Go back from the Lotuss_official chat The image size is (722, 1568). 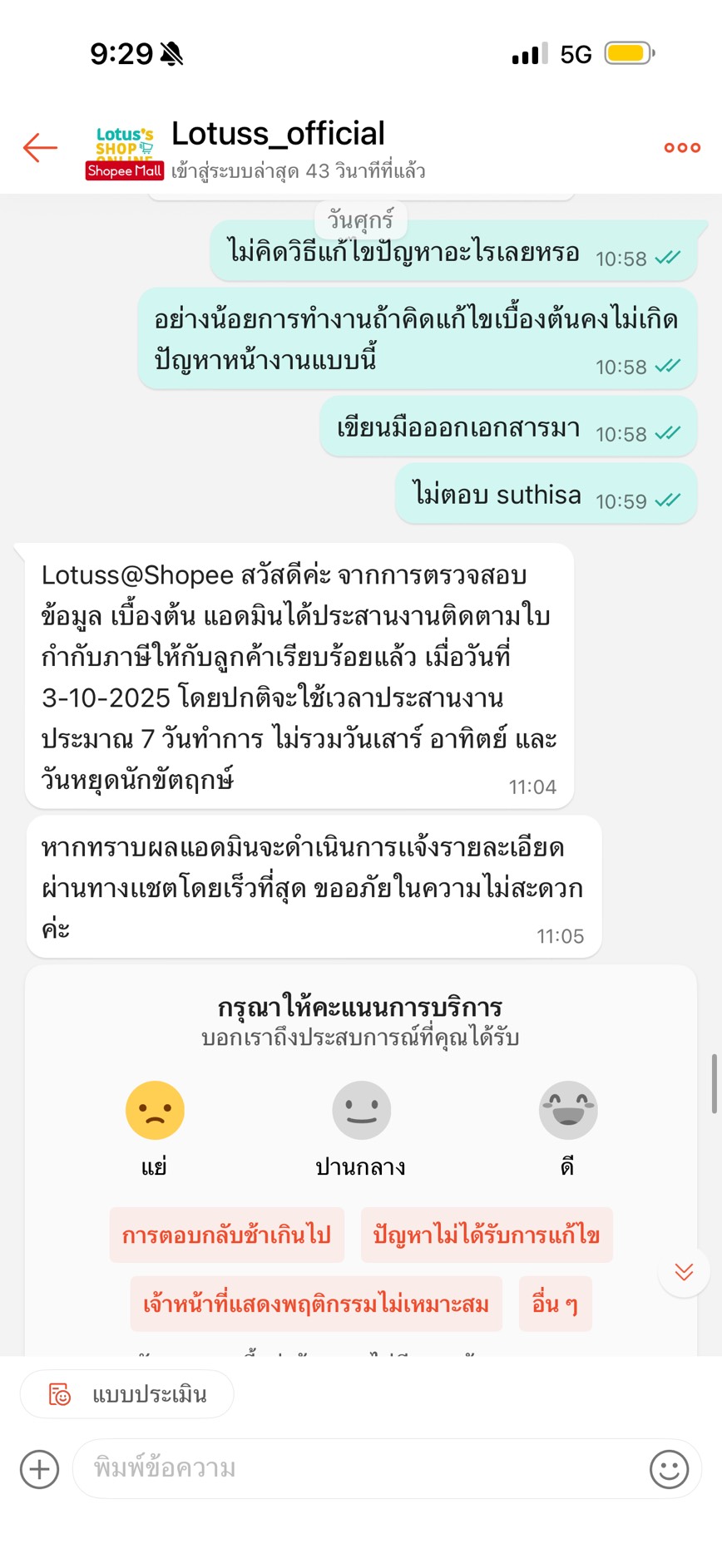click(x=40, y=147)
